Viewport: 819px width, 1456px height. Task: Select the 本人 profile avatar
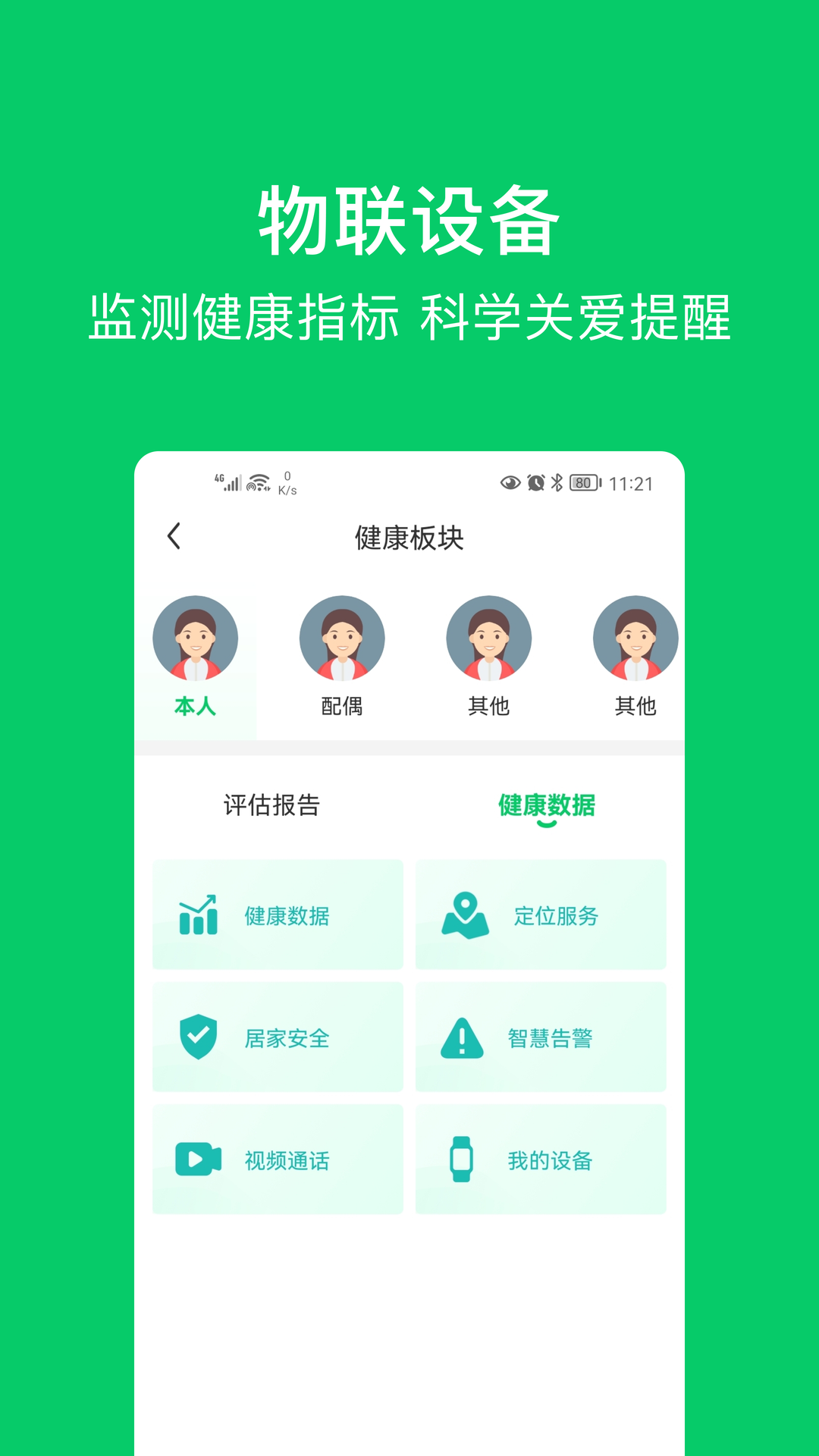196,638
